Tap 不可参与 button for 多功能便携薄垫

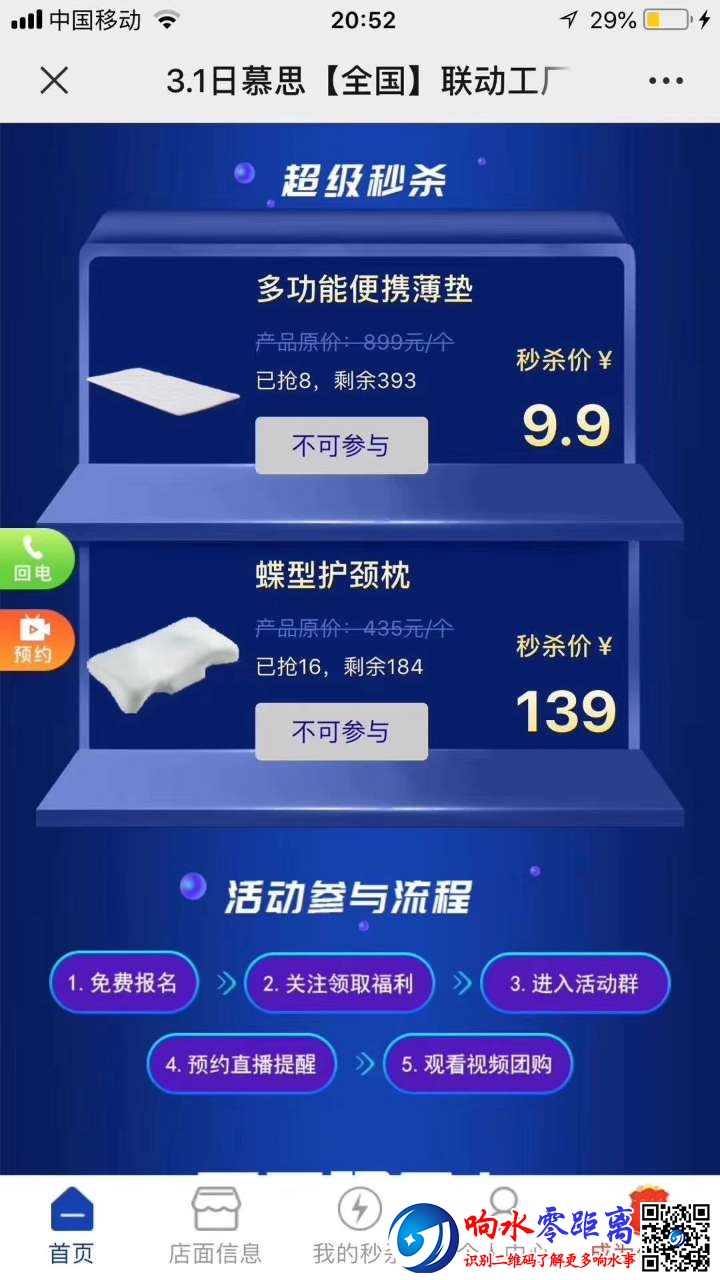(x=341, y=446)
